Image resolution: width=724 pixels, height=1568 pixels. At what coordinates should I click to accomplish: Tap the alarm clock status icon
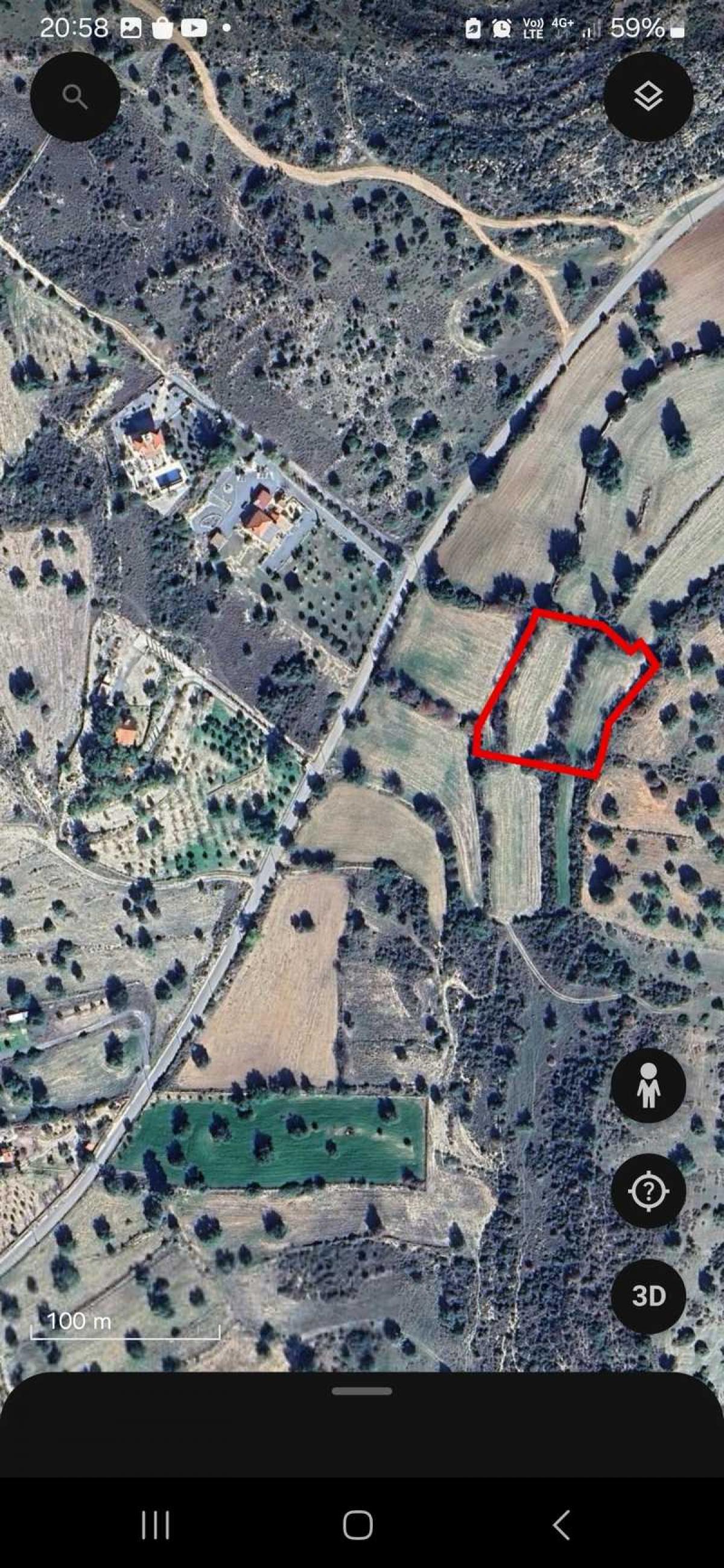[x=501, y=29]
